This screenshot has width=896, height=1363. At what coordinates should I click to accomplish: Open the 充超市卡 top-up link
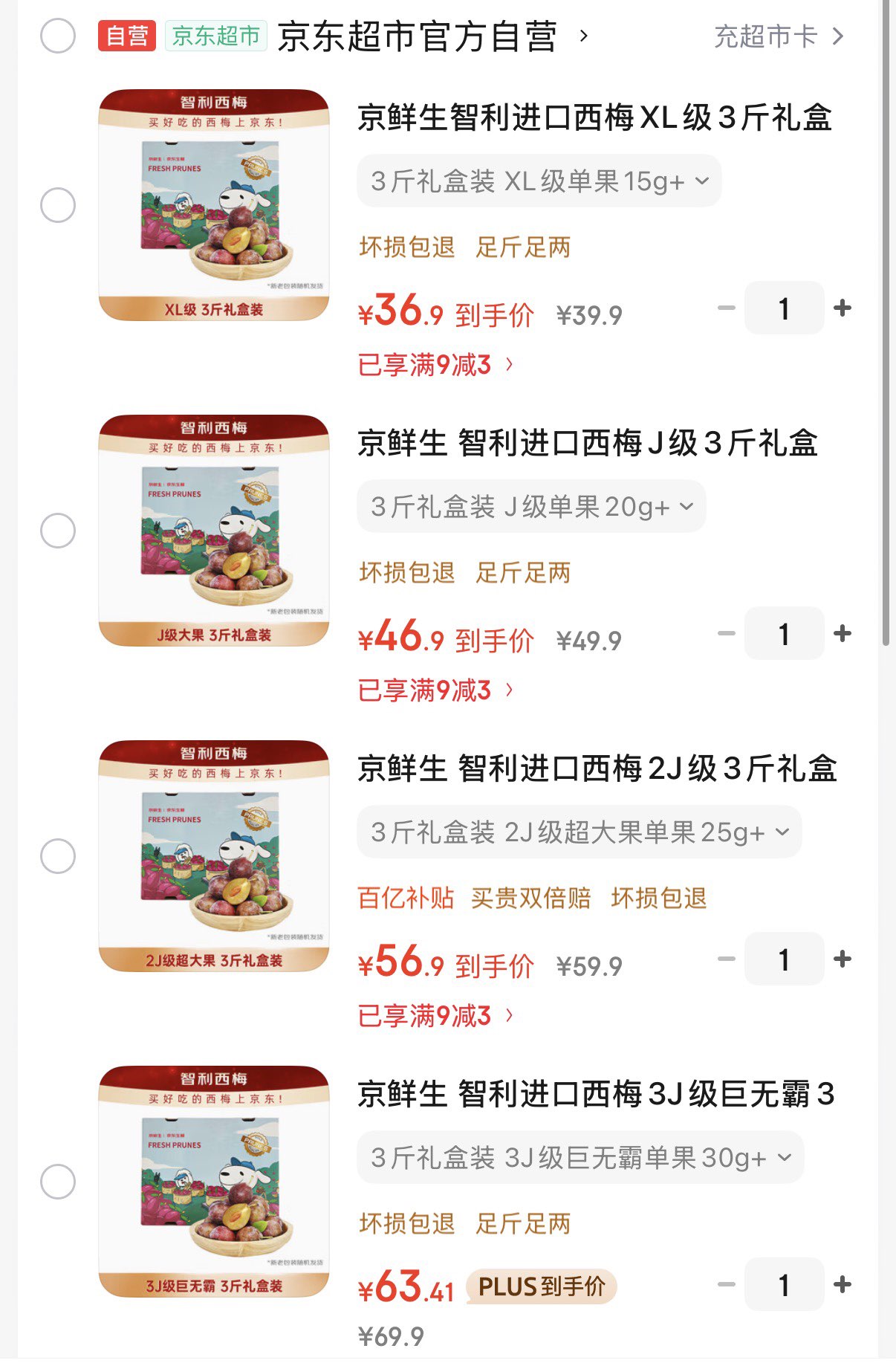click(x=778, y=36)
